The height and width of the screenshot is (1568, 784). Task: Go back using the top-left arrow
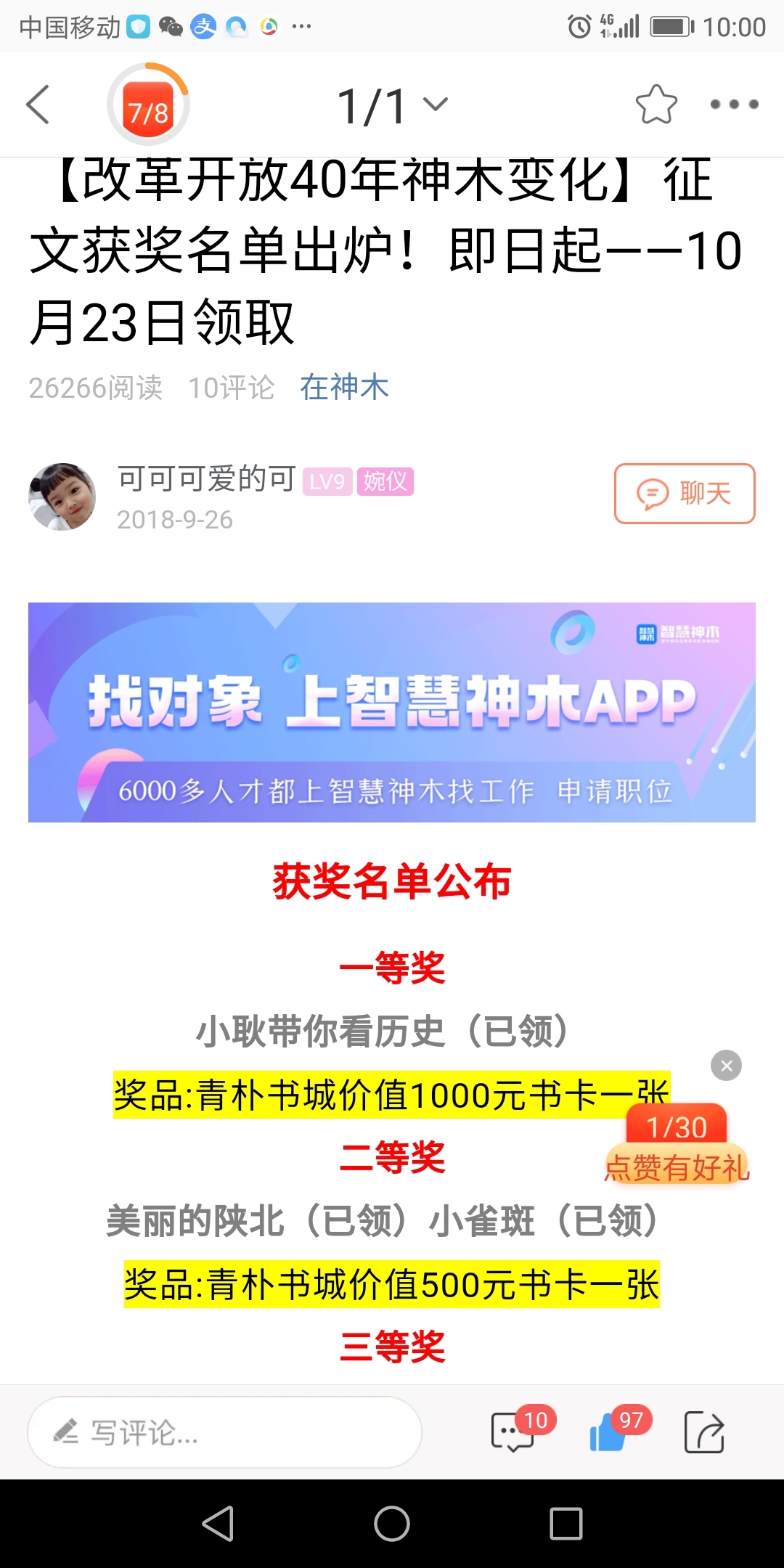pyautogui.click(x=38, y=105)
